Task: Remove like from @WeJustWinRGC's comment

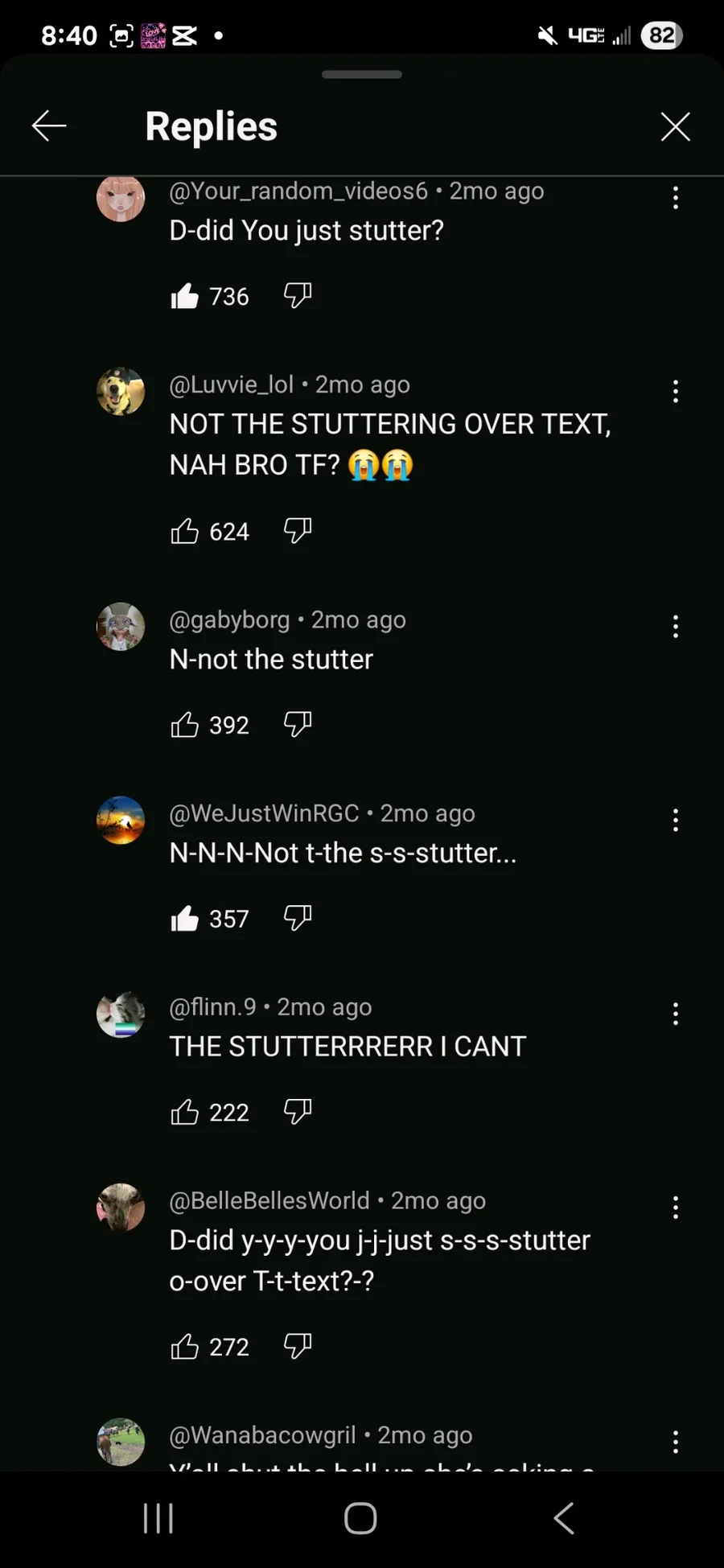Action: 184,919
